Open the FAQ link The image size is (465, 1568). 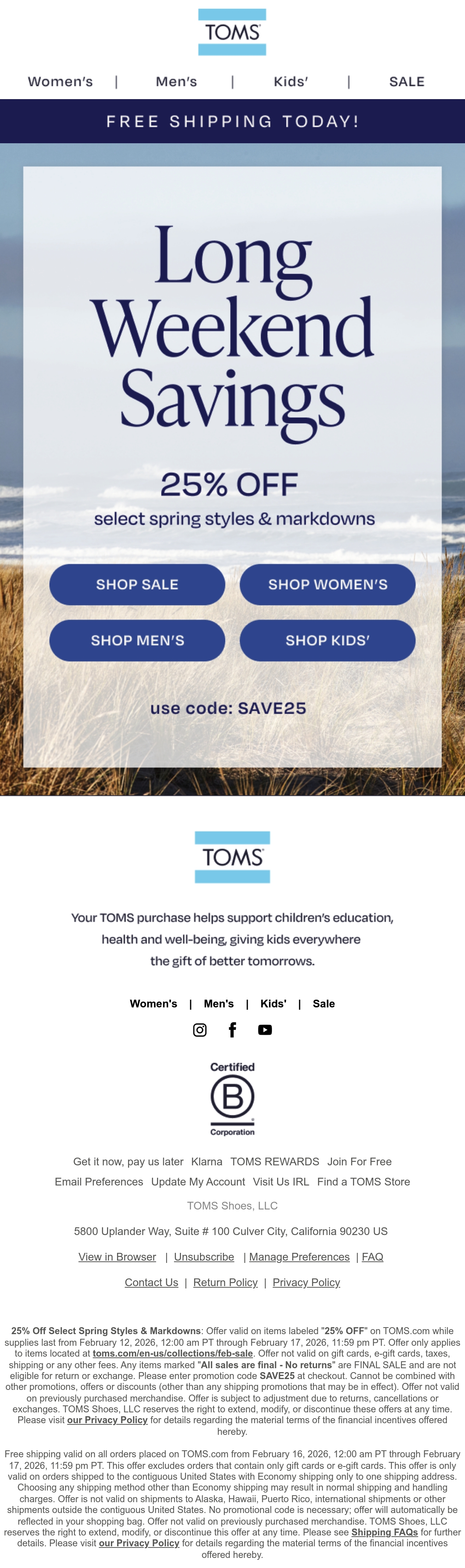click(372, 1257)
